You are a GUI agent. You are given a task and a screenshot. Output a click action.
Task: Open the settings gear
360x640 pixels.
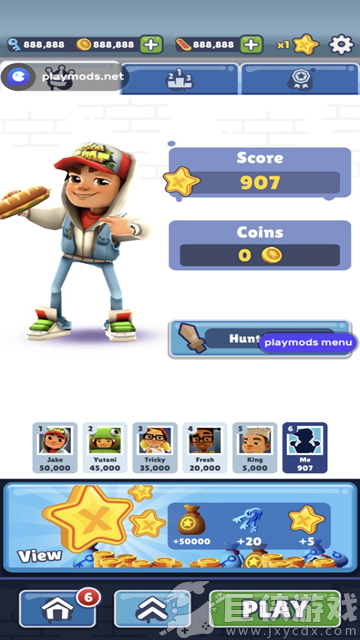coord(341,44)
